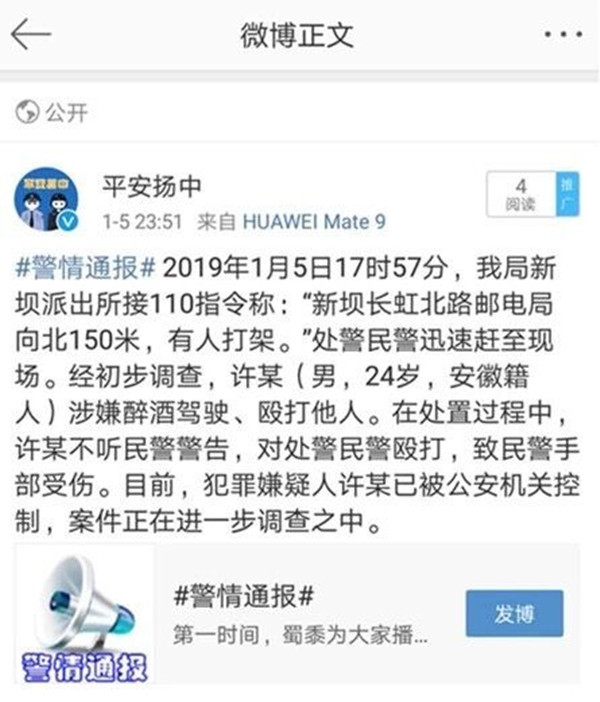Open the three-dot overflow menu
Screen dimensions: 600x702
tap(562, 35)
